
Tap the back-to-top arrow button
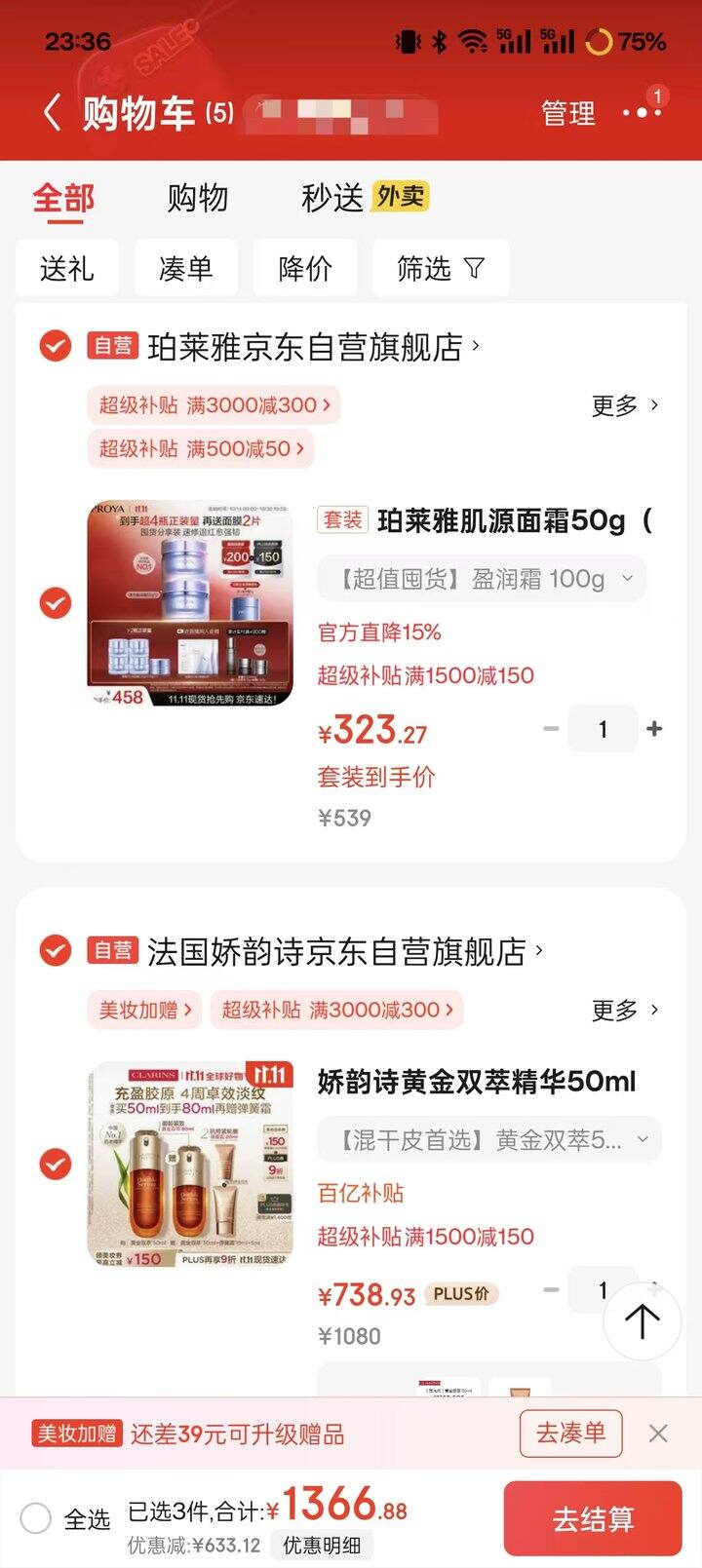pyautogui.click(x=642, y=1321)
